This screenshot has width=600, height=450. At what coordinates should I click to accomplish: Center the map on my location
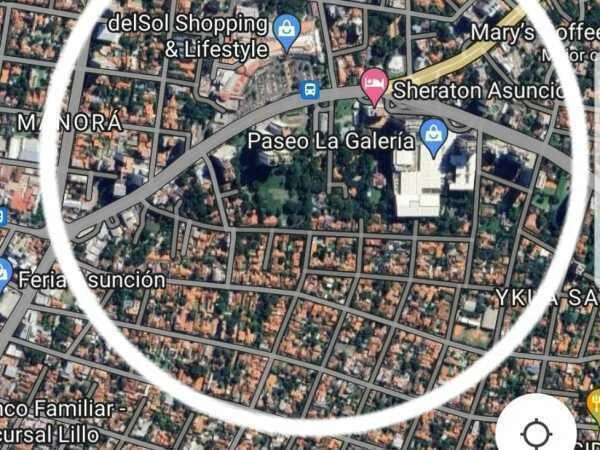[537, 433]
